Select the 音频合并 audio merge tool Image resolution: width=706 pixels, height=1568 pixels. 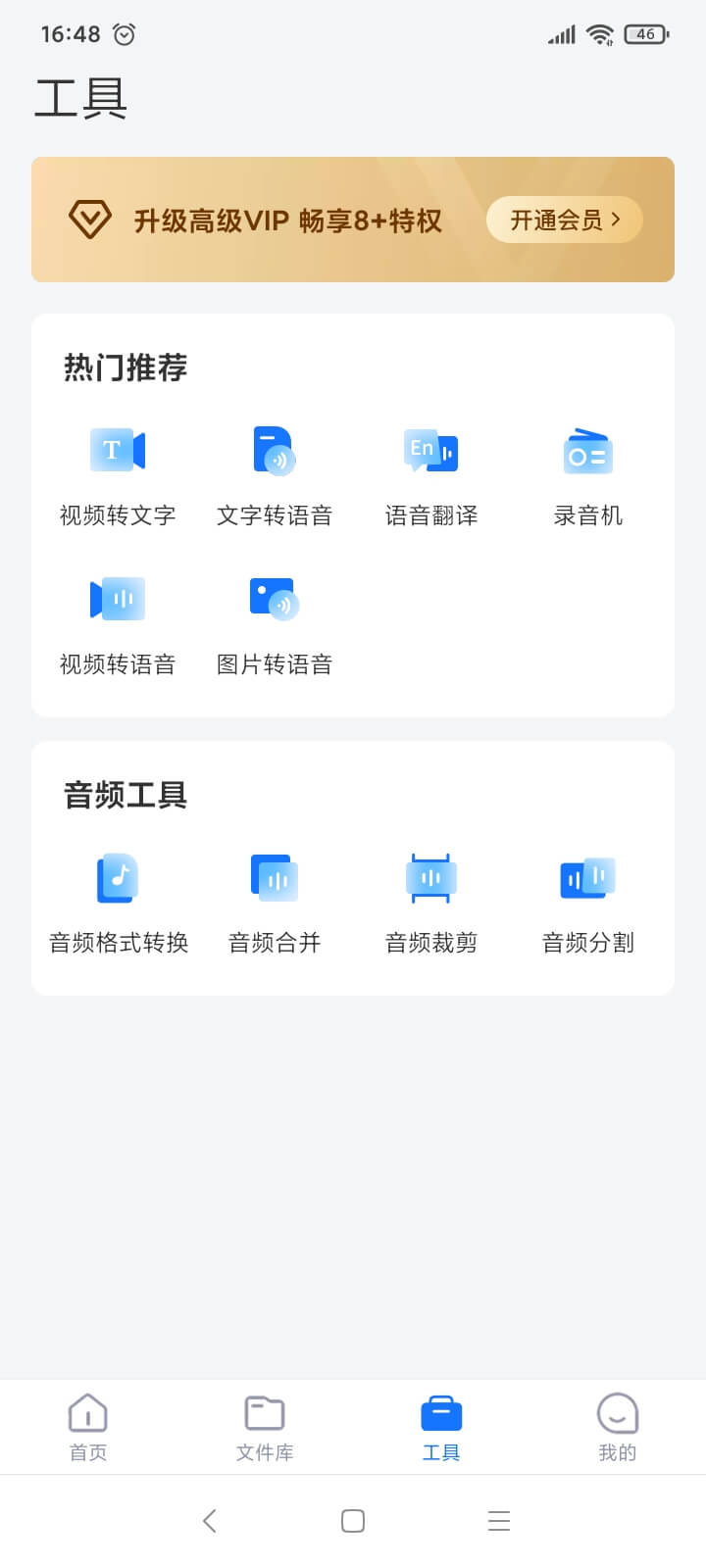(274, 901)
